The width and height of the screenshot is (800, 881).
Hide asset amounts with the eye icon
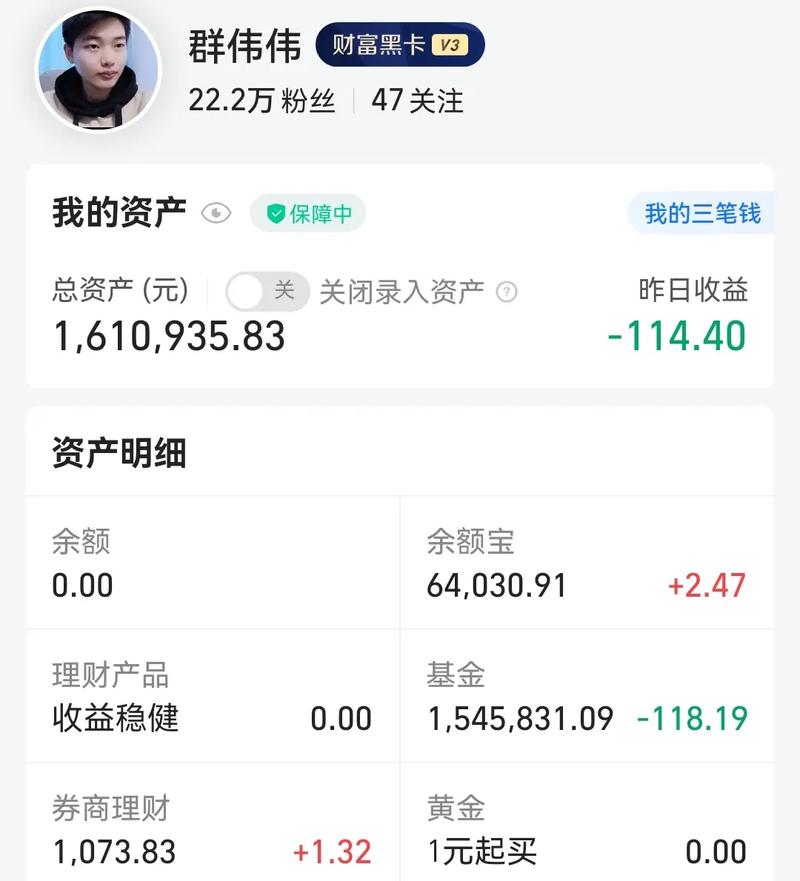point(216,213)
